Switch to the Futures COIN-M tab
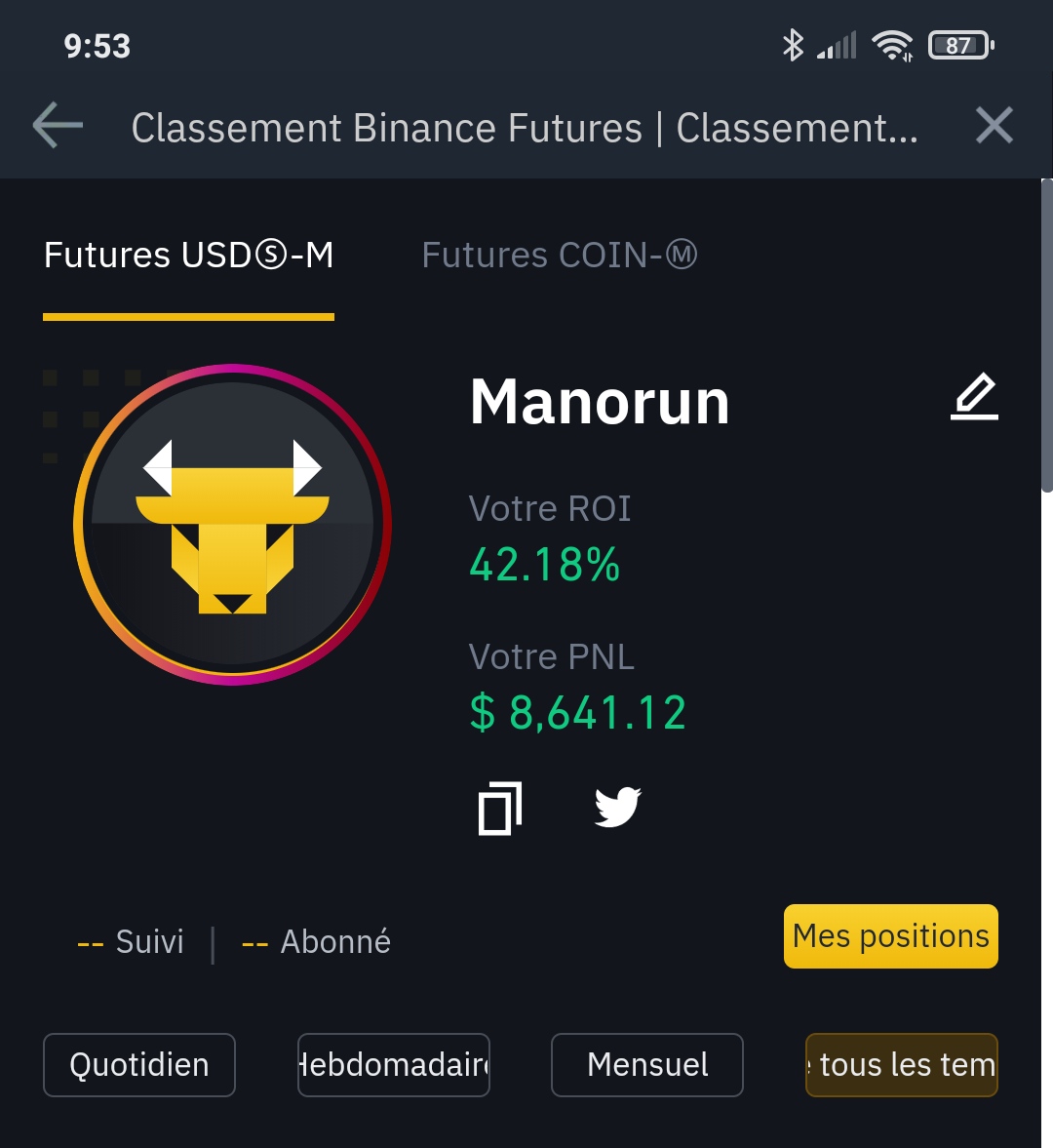 coord(559,256)
